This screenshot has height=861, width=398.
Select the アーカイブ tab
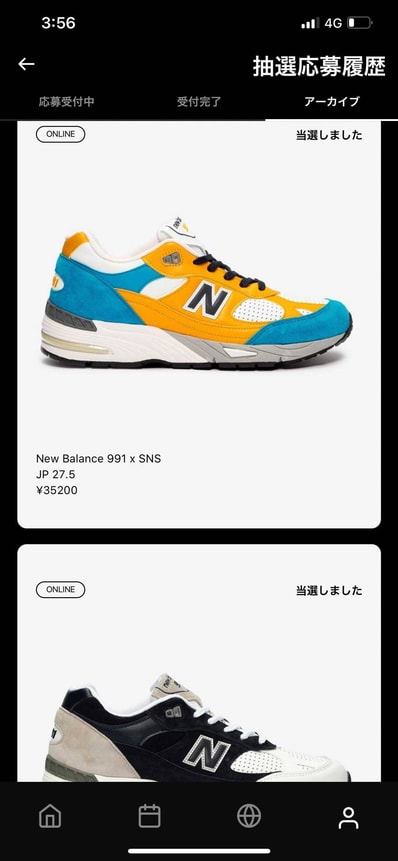pyautogui.click(x=332, y=102)
